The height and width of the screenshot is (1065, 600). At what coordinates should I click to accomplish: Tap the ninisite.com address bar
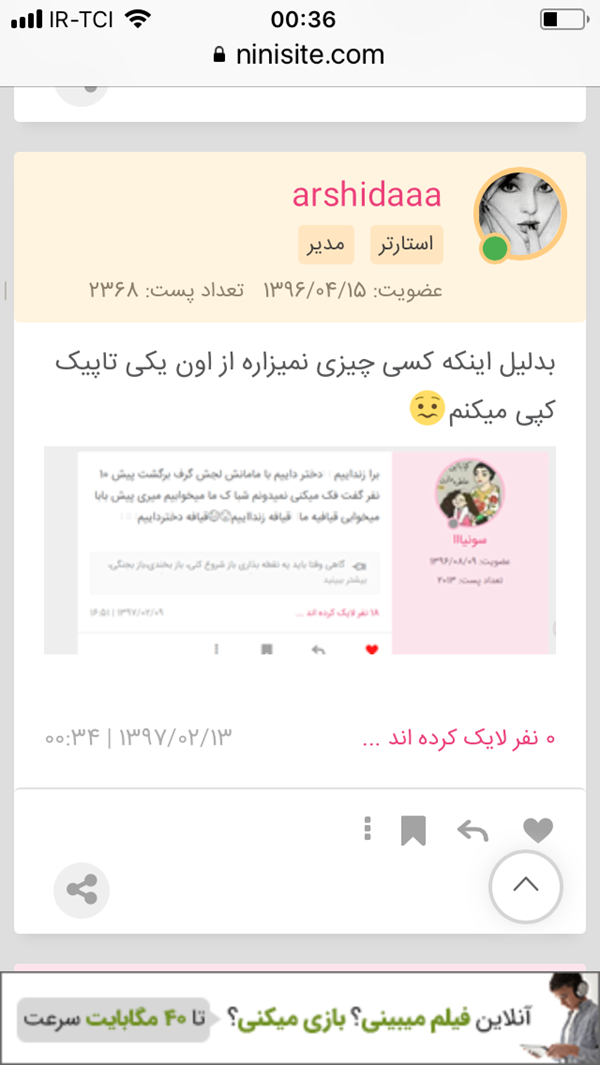299,55
